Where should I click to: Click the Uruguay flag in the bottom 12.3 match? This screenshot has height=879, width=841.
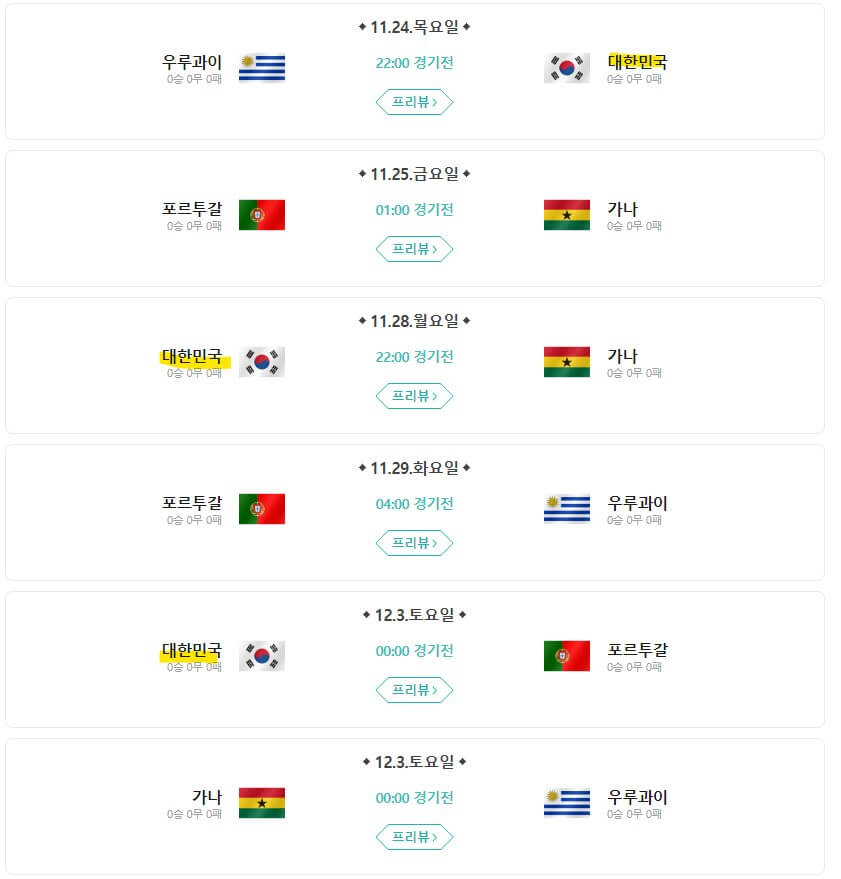(567, 802)
